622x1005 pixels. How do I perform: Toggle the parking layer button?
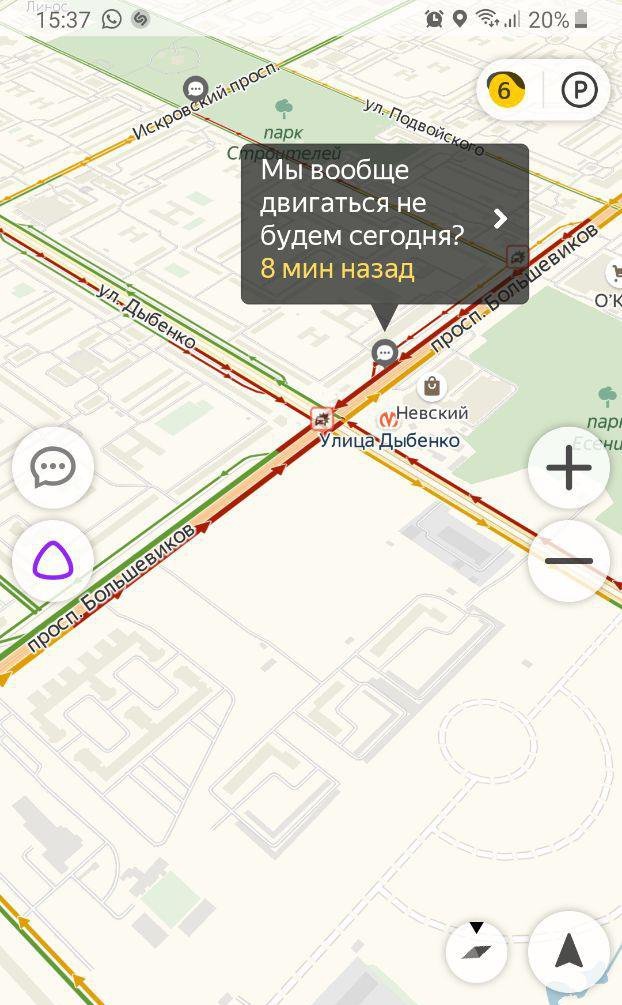[x=579, y=90]
